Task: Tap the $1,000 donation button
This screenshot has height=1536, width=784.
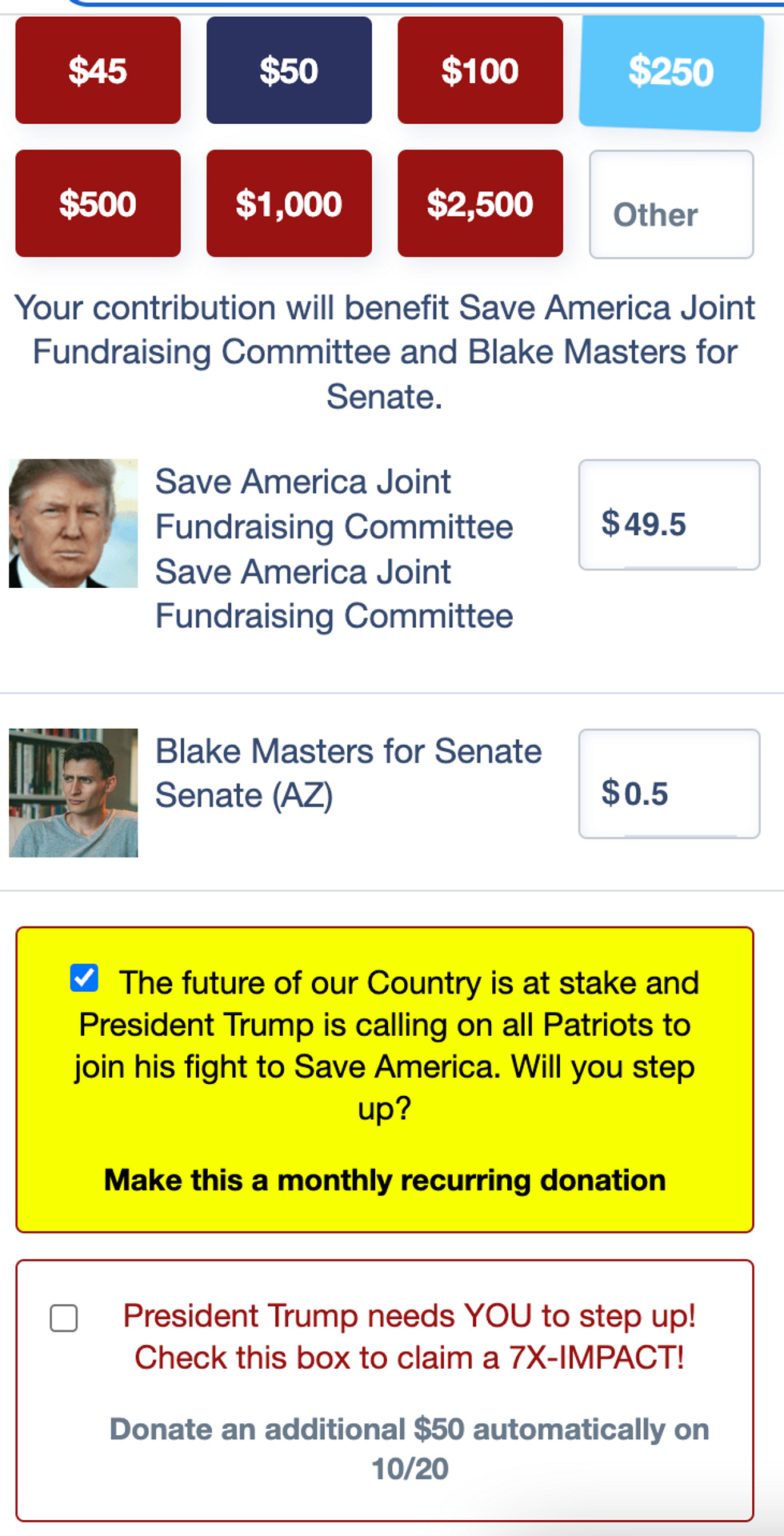Action: click(x=289, y=203)
